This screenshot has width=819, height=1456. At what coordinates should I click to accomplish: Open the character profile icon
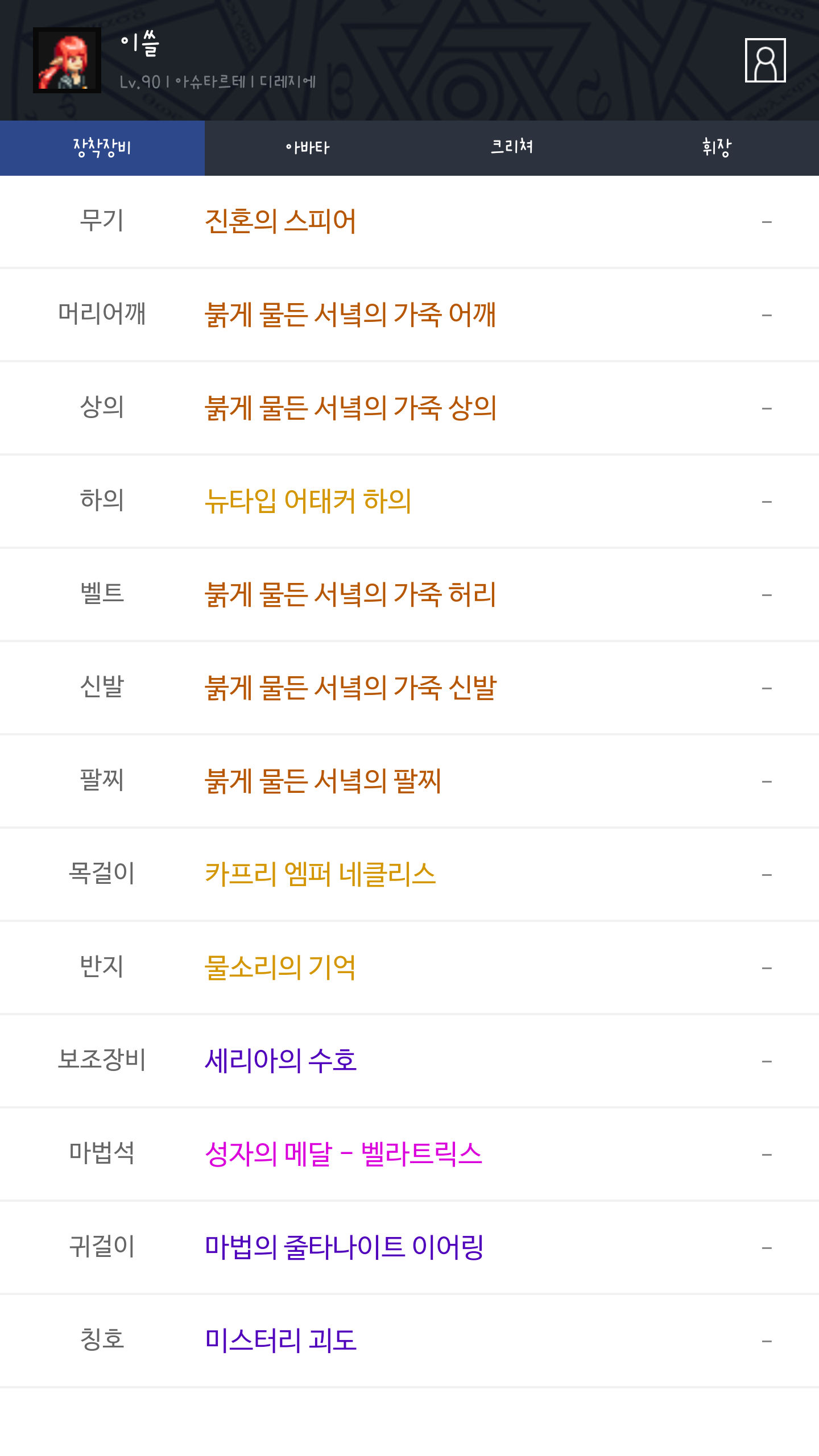tap(765, 60)
